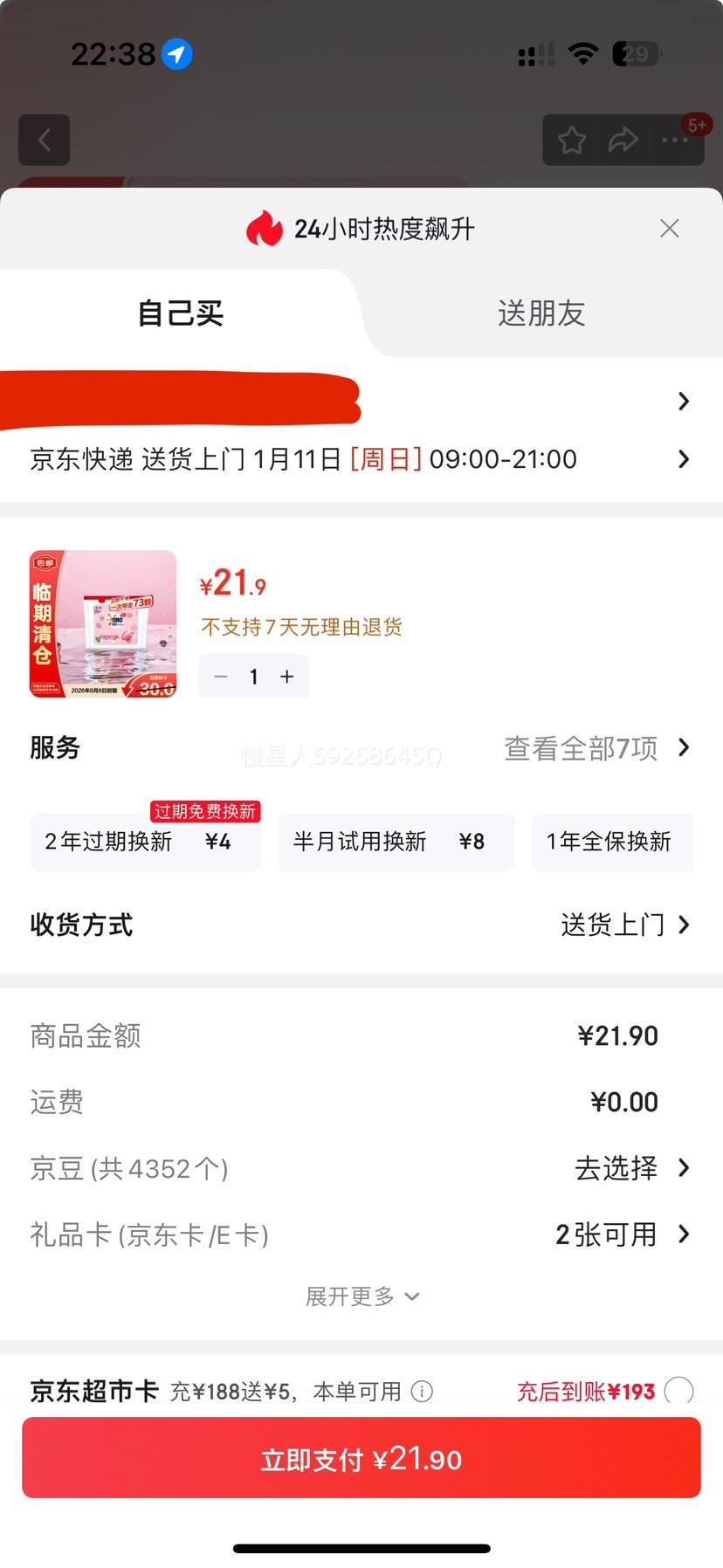The height and width of the screenshot is (1568, 723).
Task: Switch to the 自己买 tab
Action: click(179, 314)
